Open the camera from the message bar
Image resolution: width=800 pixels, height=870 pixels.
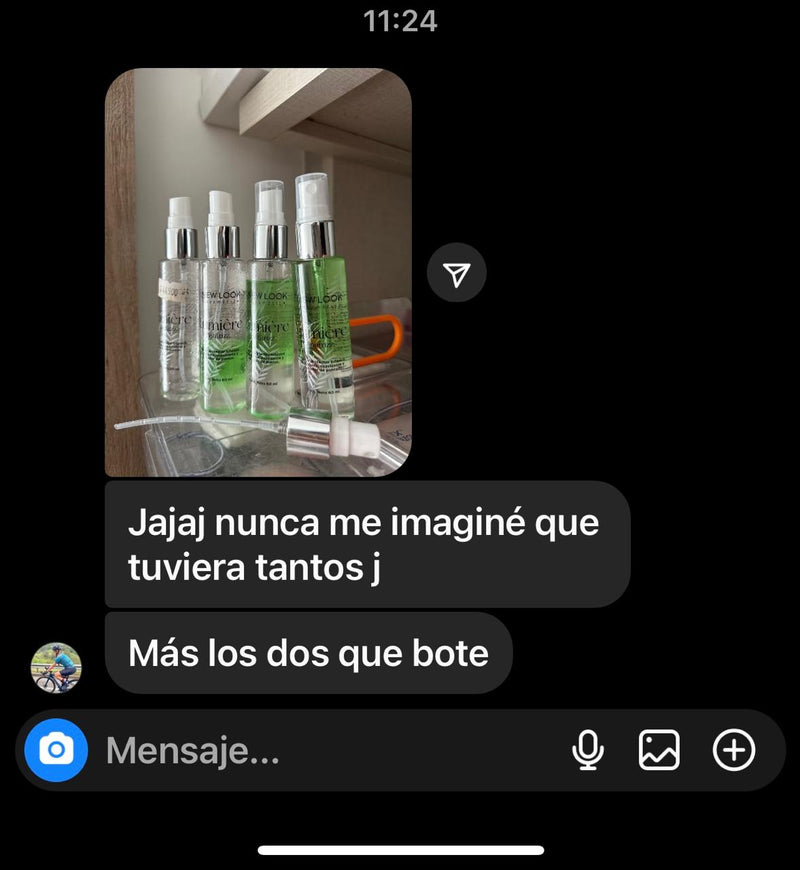[x=56, y=750]
